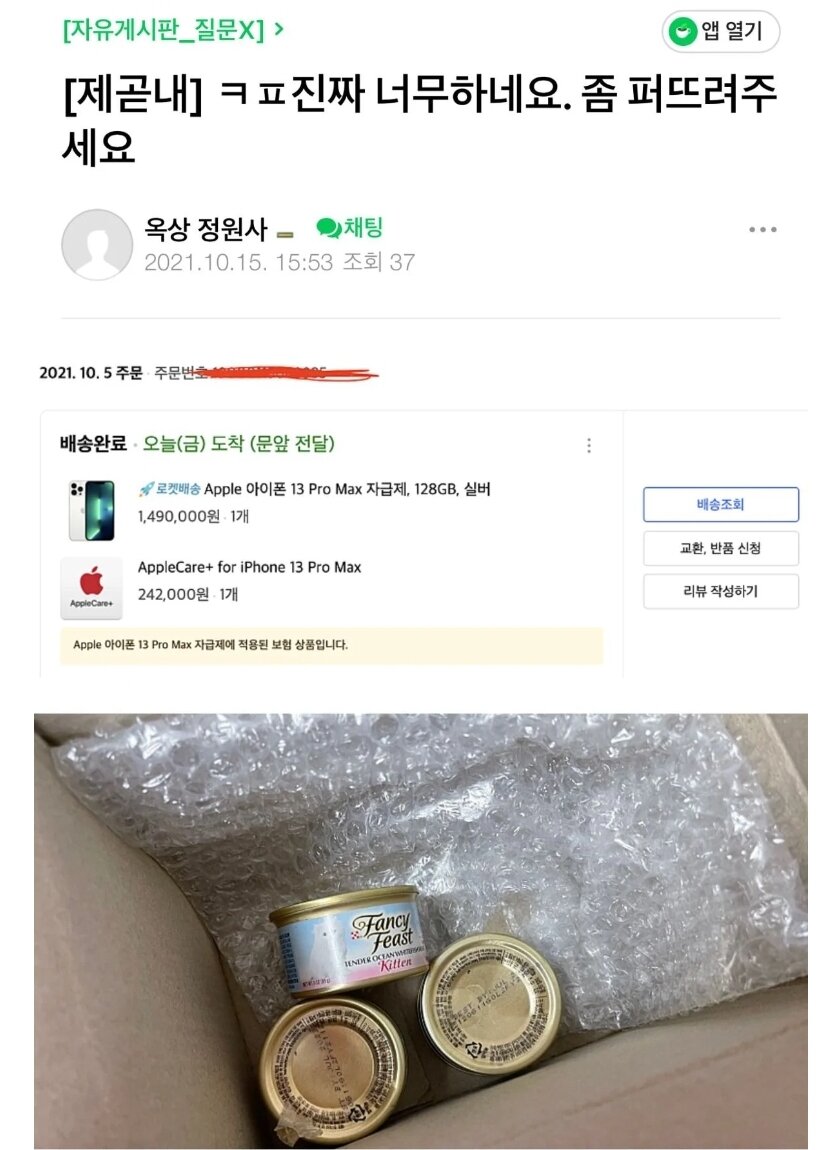
Task: Open the author name 옥상 정원사
Action: 206,230
